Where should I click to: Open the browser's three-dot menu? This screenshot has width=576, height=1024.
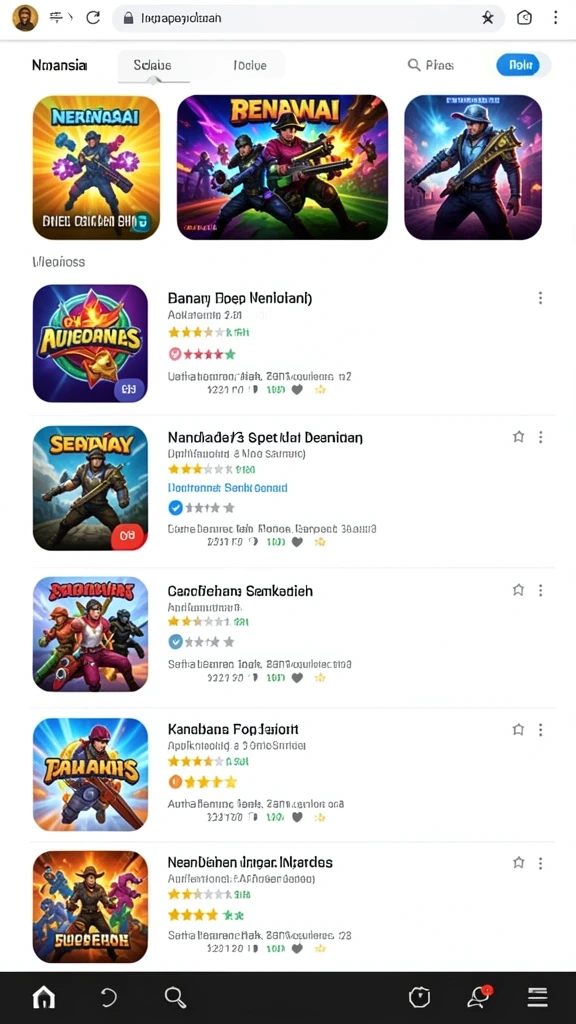pyautogui.click(x=555, y=18)
